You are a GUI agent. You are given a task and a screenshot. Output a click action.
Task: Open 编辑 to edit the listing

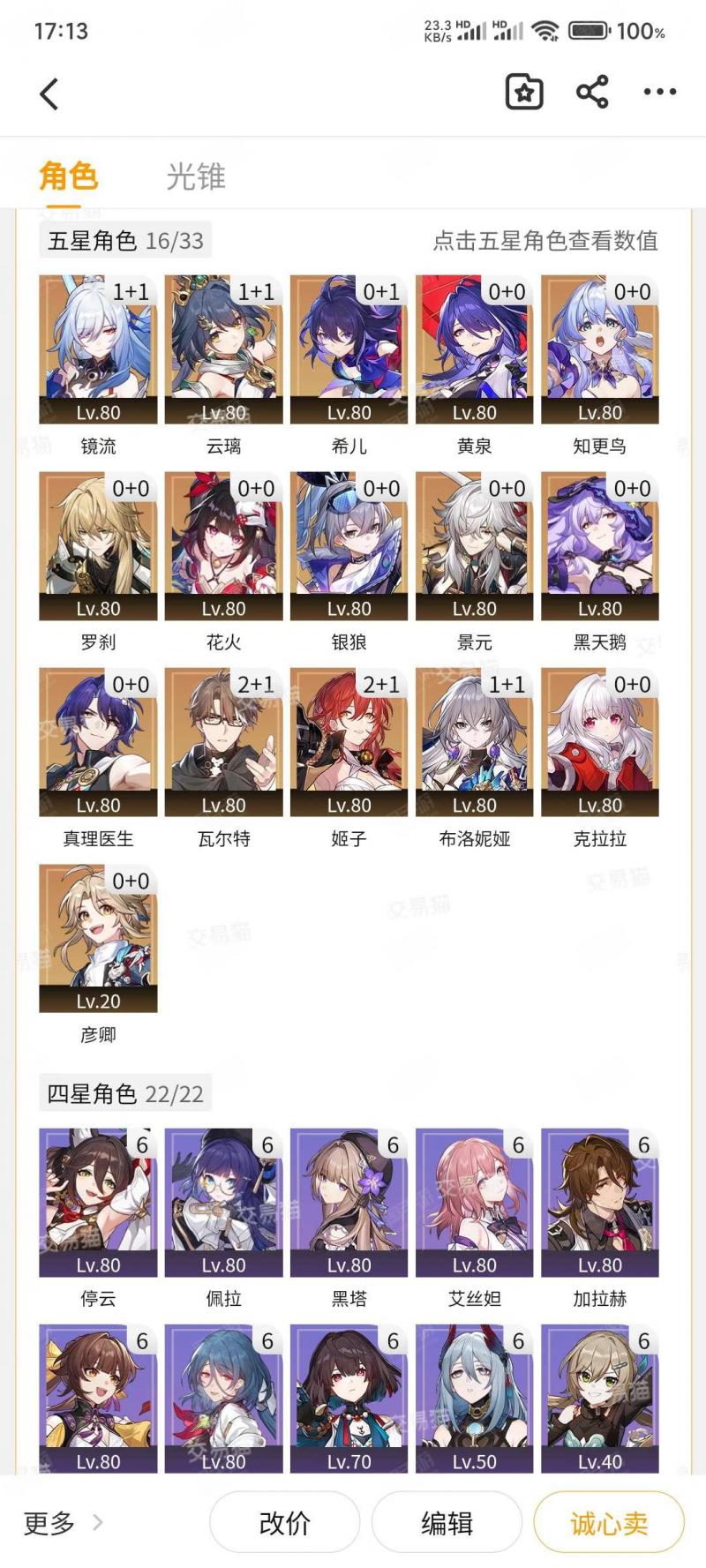(x=447, y=1522)
